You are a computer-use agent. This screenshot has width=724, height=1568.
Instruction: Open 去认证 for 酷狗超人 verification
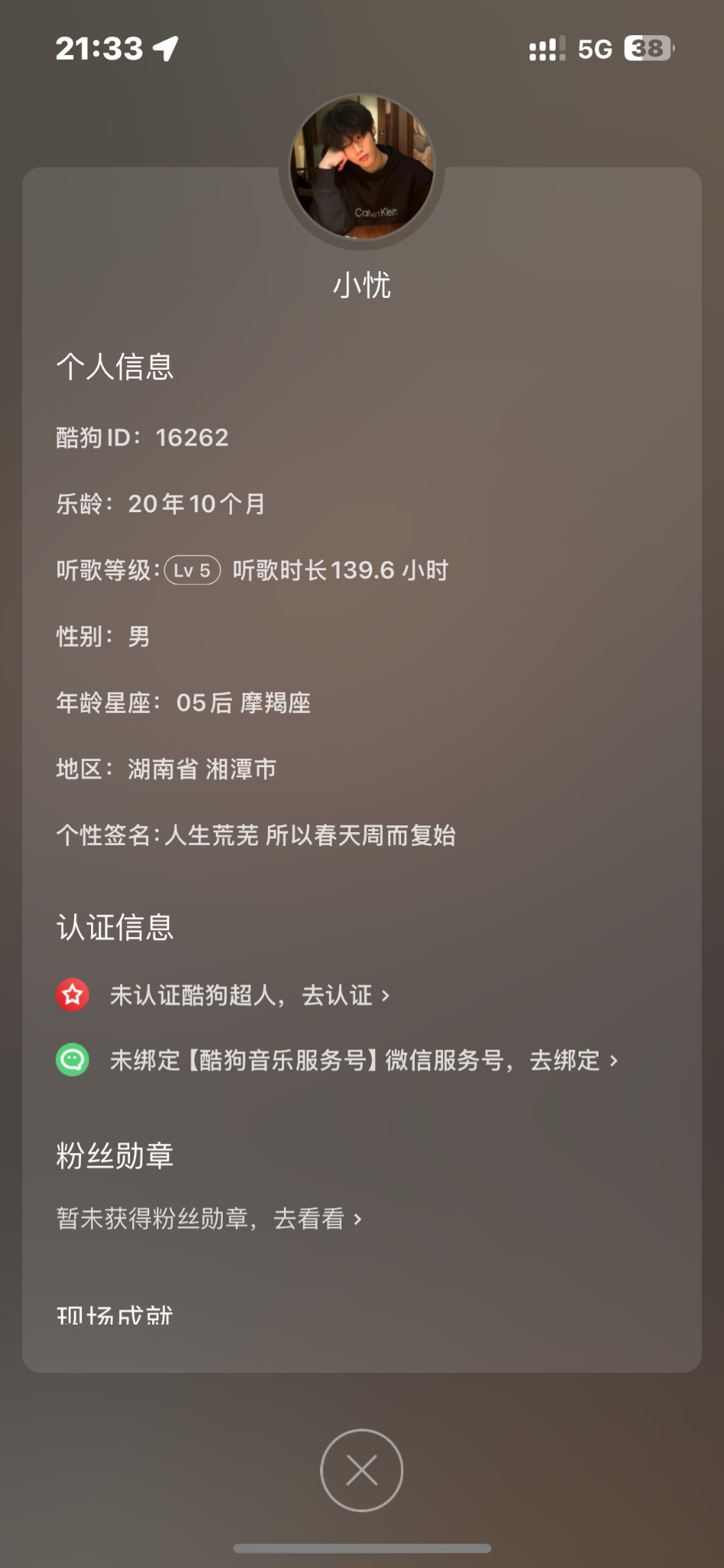(x=344, y=995)
